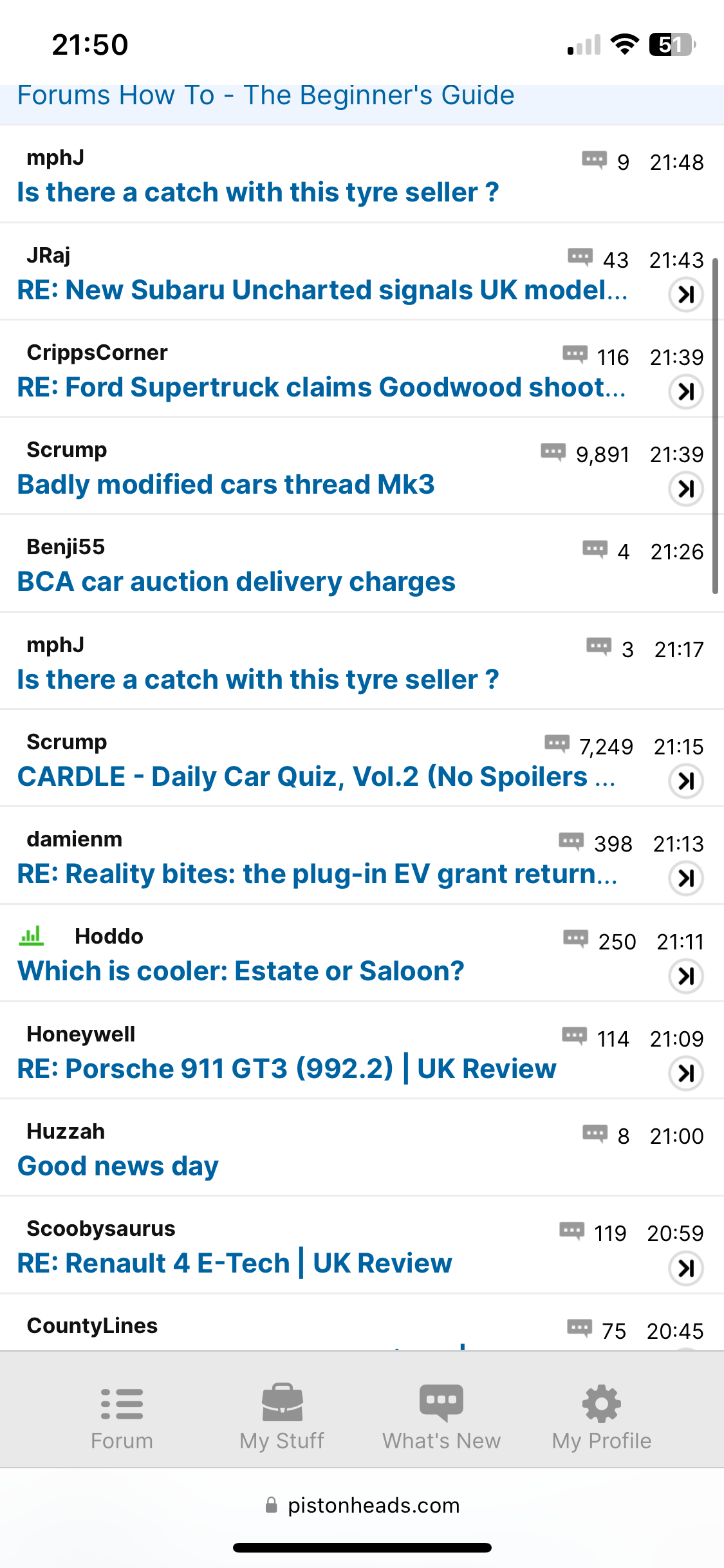The height and width of the screenshot is (1568, 724).
Task: Switch to the My Stuff tab
Action: coord(282,1416)
